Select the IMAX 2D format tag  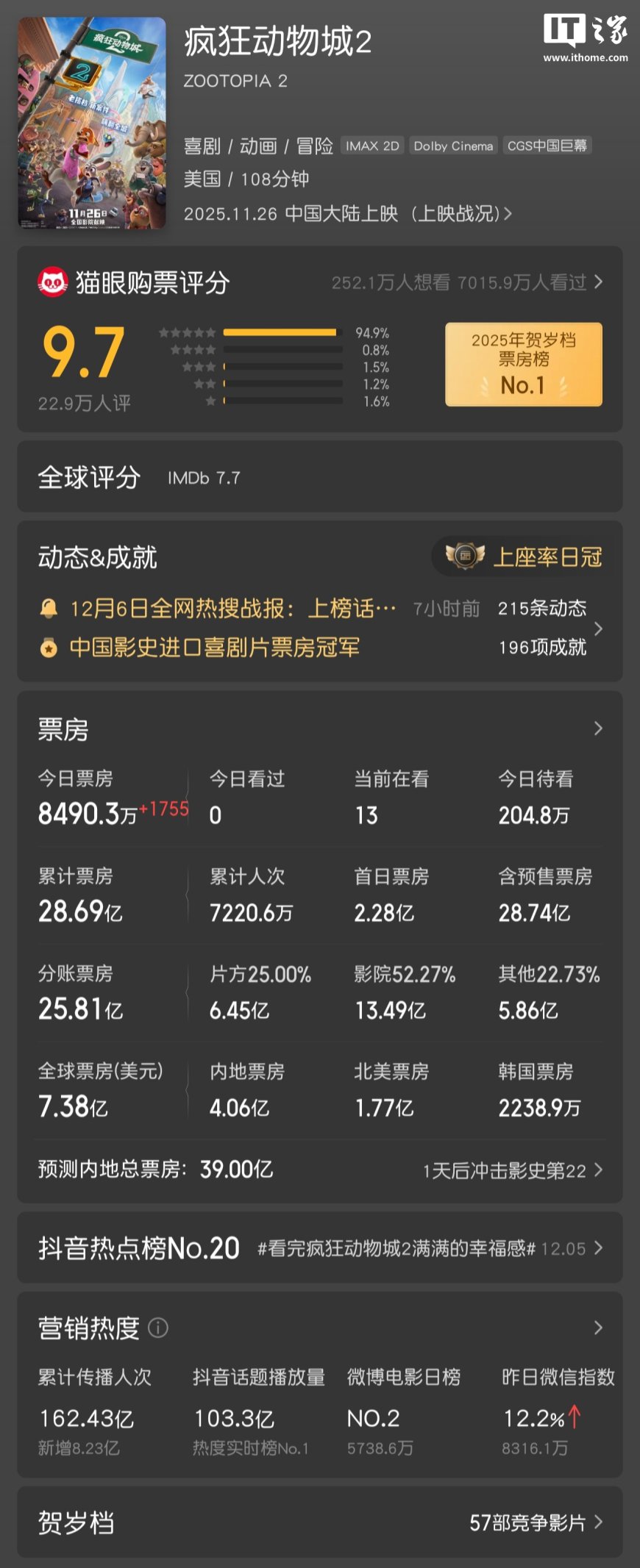click(371, 146)
